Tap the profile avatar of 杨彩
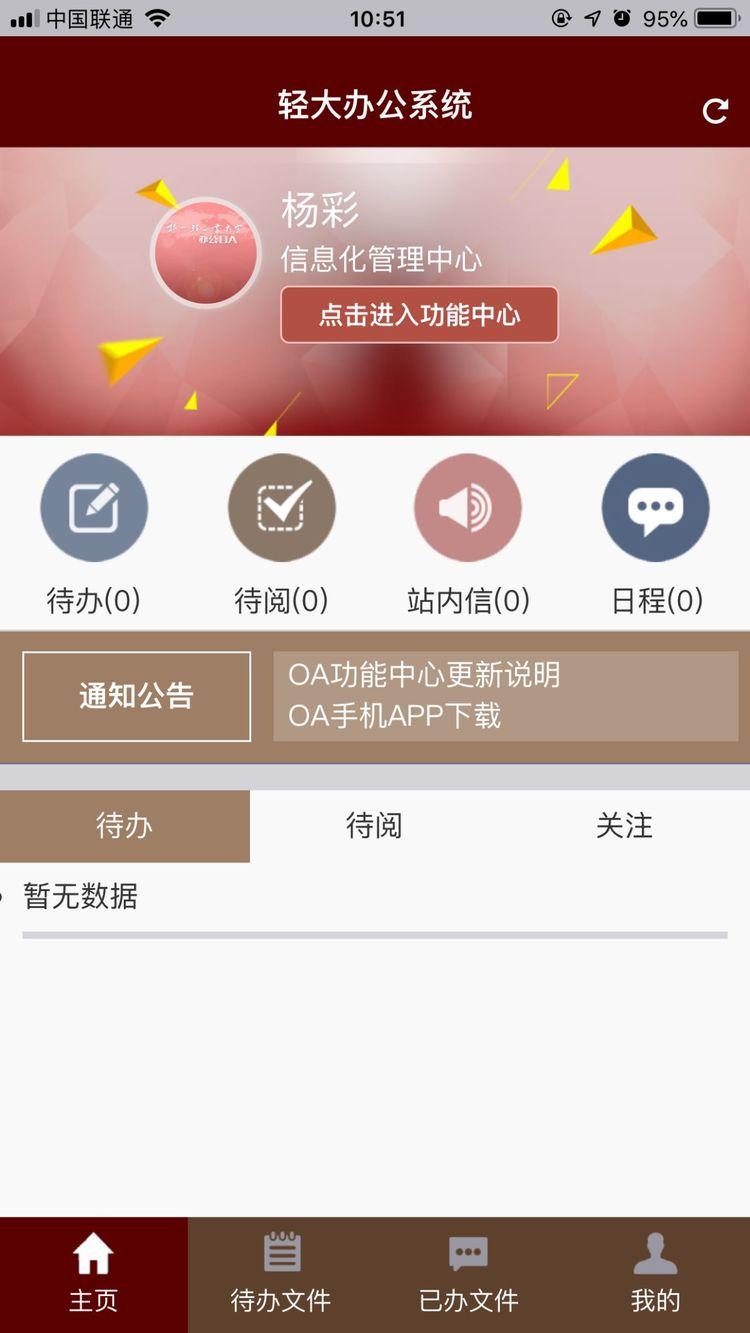 tap(206, 253)
